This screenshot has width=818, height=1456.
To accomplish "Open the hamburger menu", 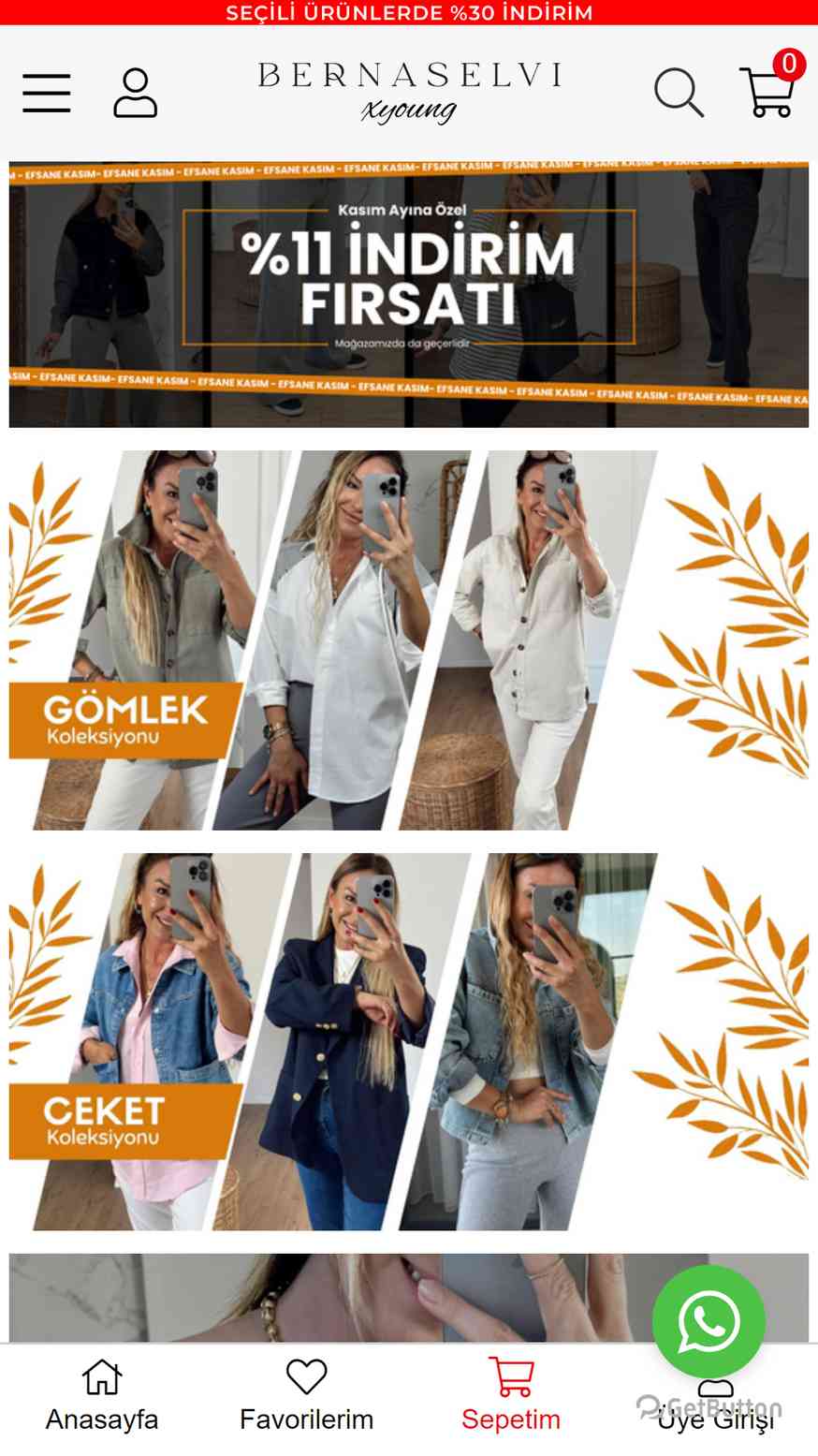I will pos(47,93).
